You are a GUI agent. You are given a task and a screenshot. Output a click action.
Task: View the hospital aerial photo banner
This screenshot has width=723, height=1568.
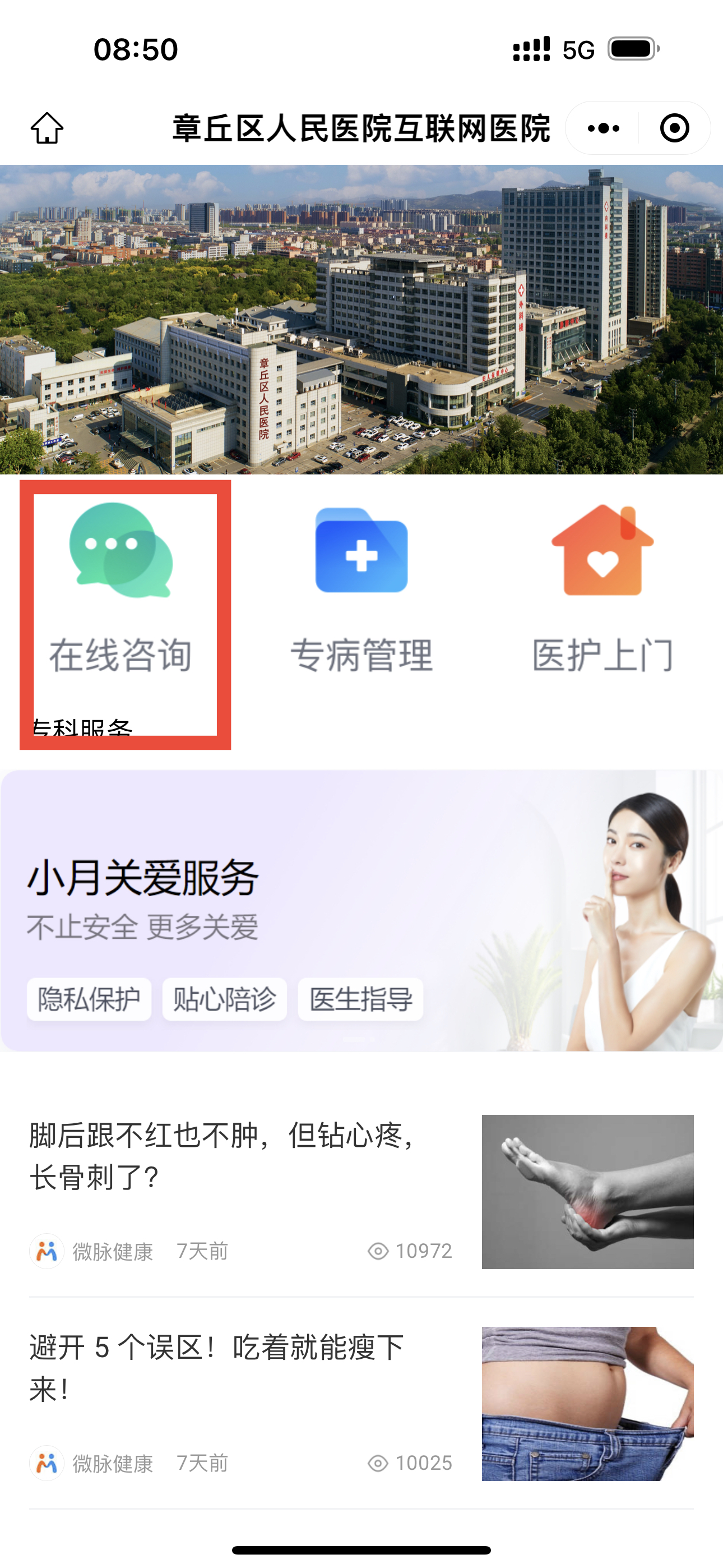point(361,319)
